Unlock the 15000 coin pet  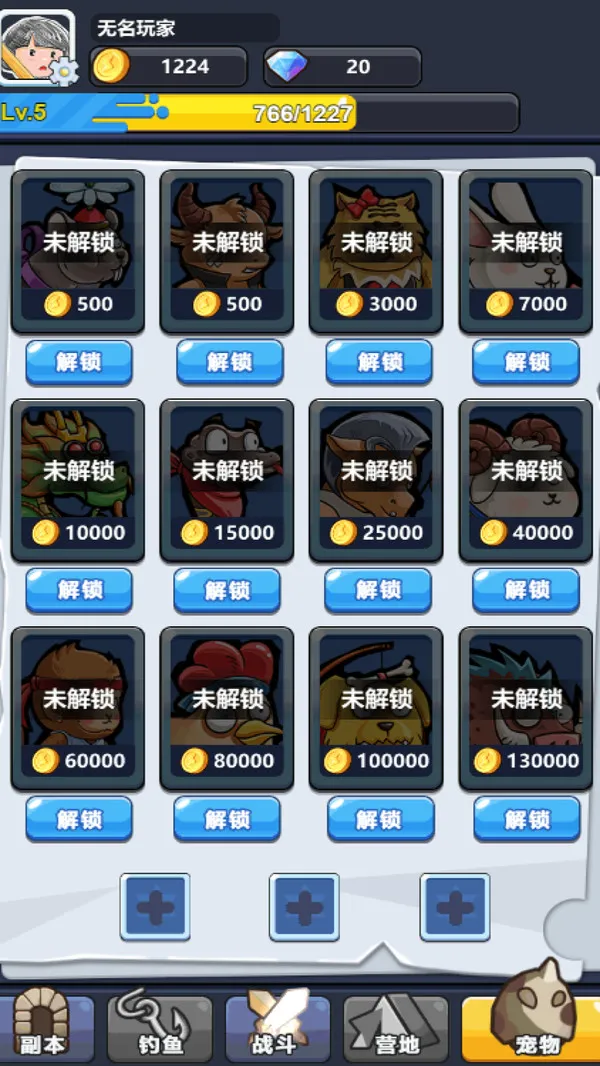[x=227, y=590]
